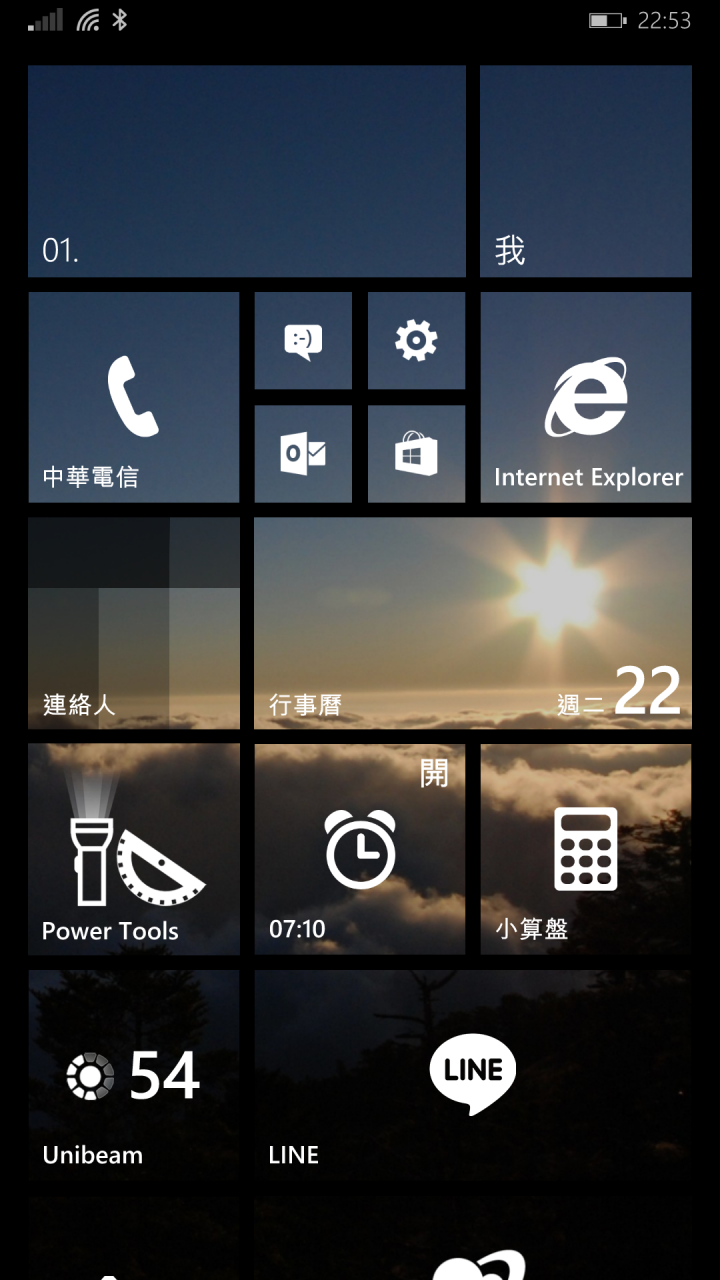Open the Messaging tile
The width and height of the screenshot is (720, 1280).
coord(303,341)
